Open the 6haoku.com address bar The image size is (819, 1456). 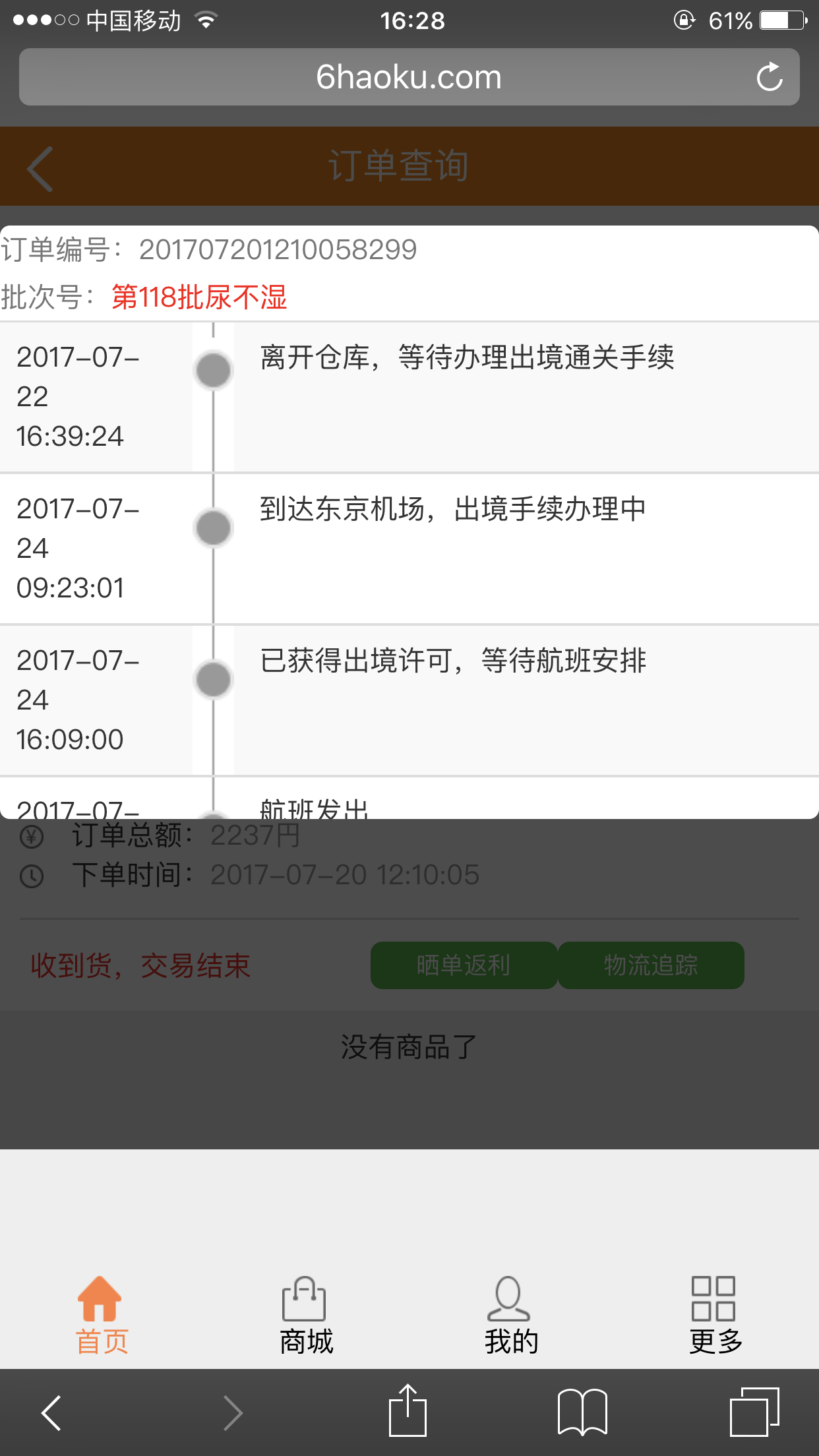(x=409, y=77)
